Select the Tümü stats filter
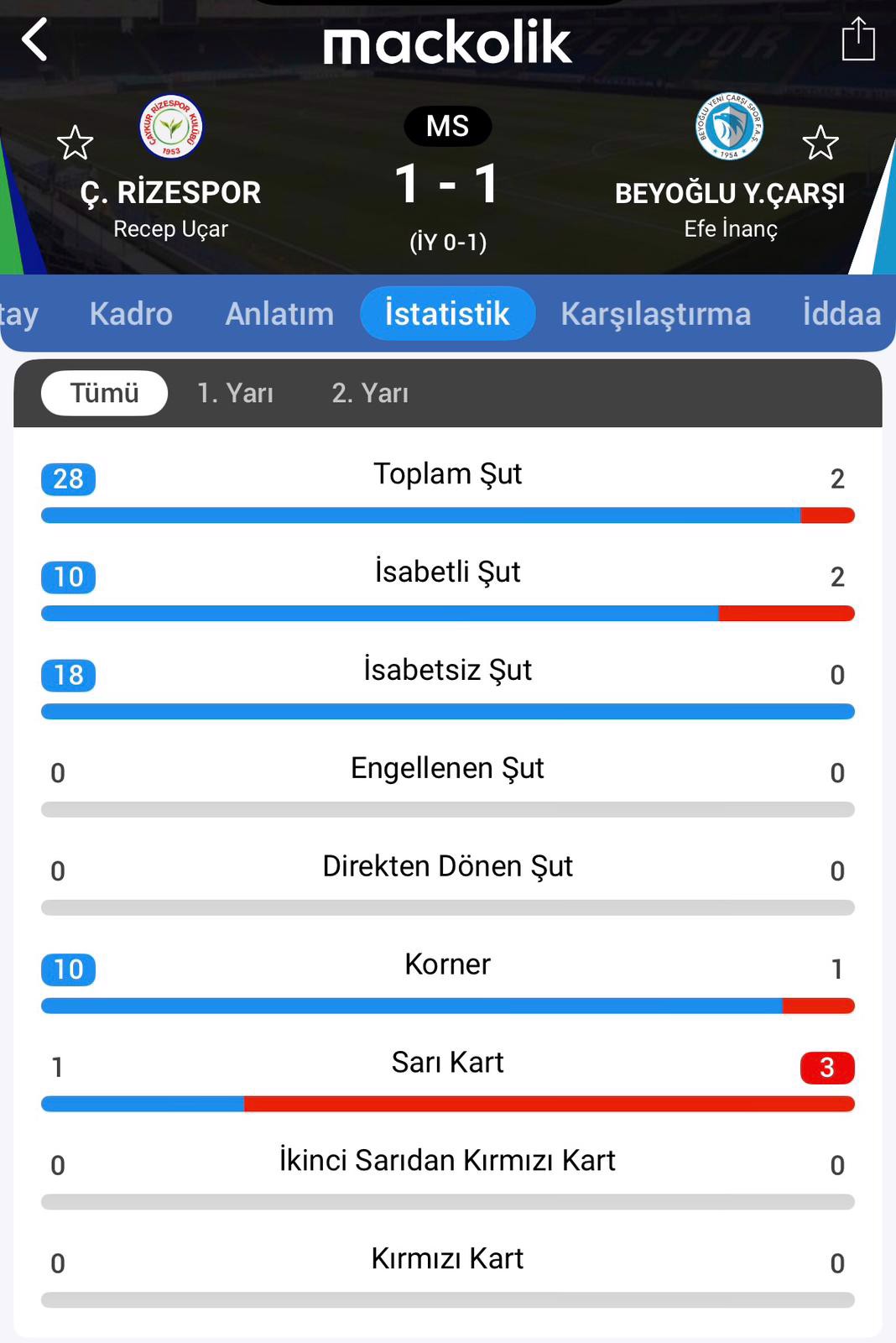The height and width of the screenshot is (1343, 896). 104,393
